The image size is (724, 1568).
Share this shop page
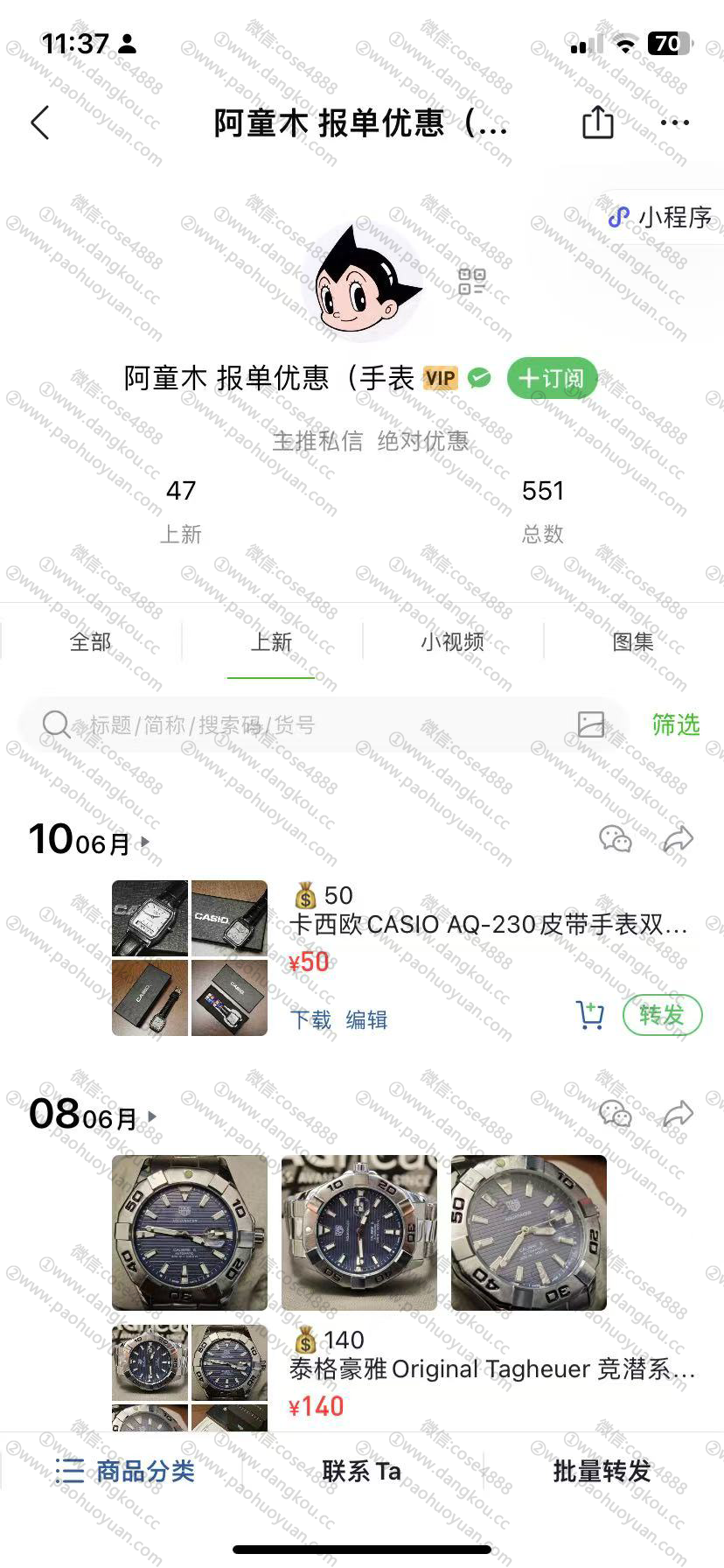(598, 122)
